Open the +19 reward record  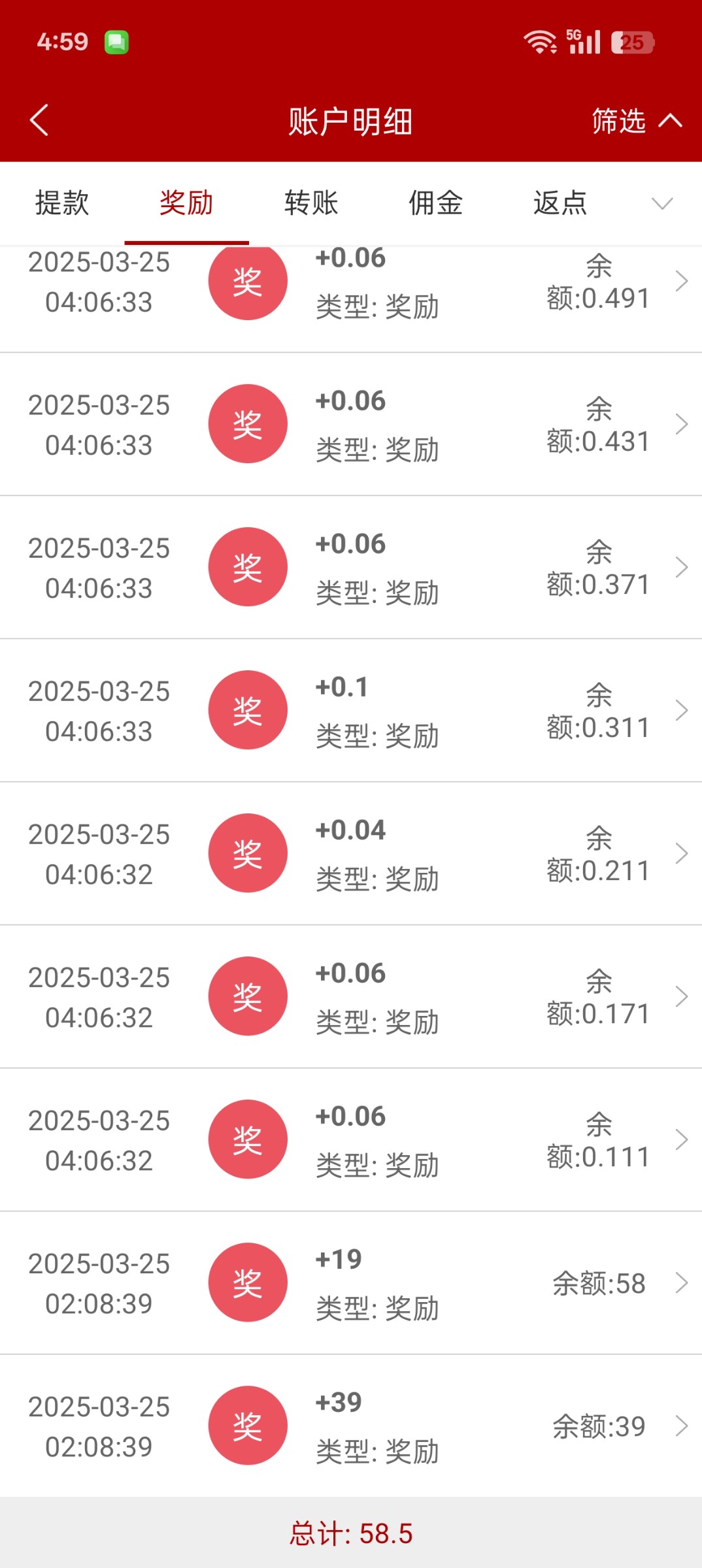(x=351, y=1282)
